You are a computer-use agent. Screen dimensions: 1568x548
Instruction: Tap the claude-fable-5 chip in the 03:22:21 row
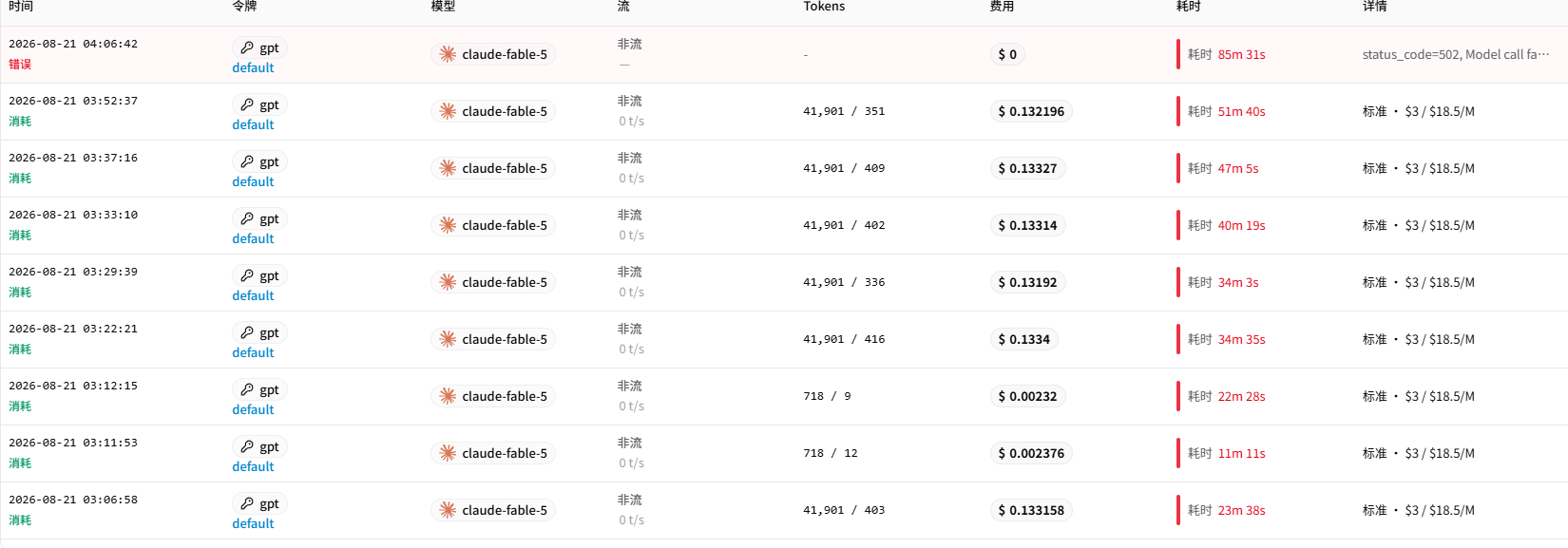[493, 339]
